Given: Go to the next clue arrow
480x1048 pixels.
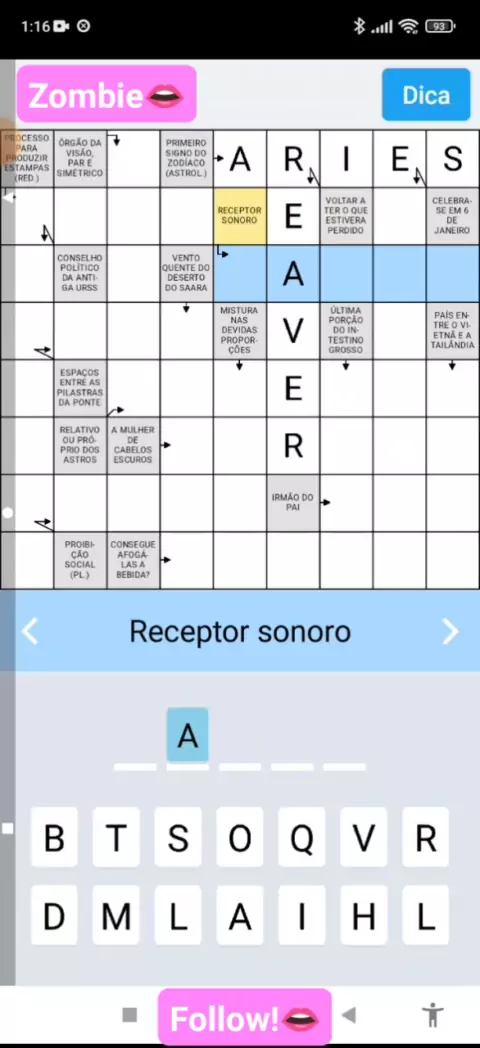Looking at the screenshot, I should 450,631.
